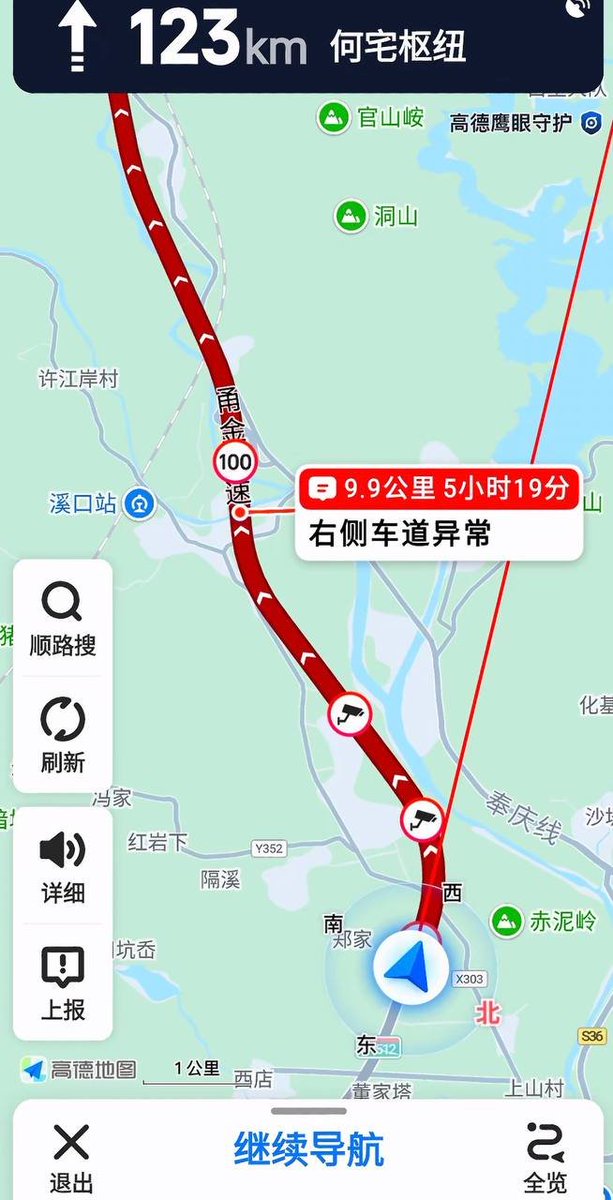
Task: Tap the 高德鹰眼守护 shield icon
Action: tap(593, 123)
